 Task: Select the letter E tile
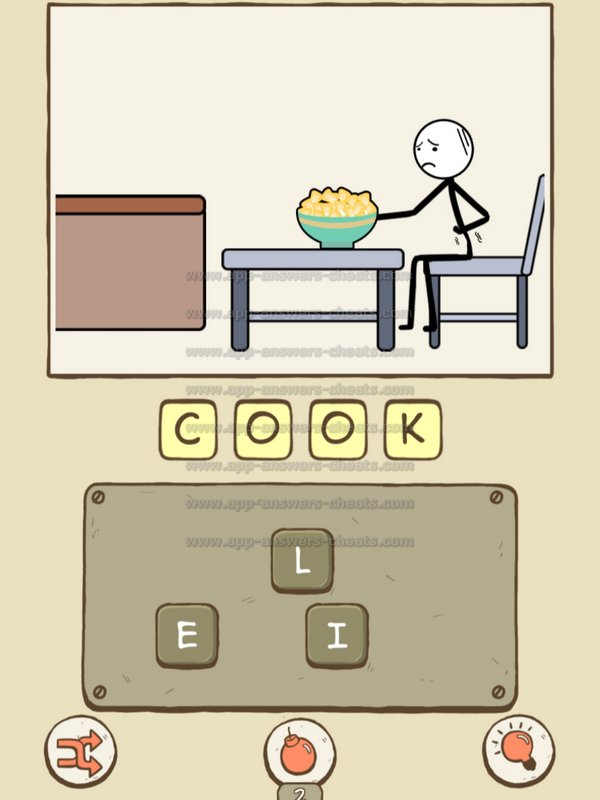click(x=187, y=636)
